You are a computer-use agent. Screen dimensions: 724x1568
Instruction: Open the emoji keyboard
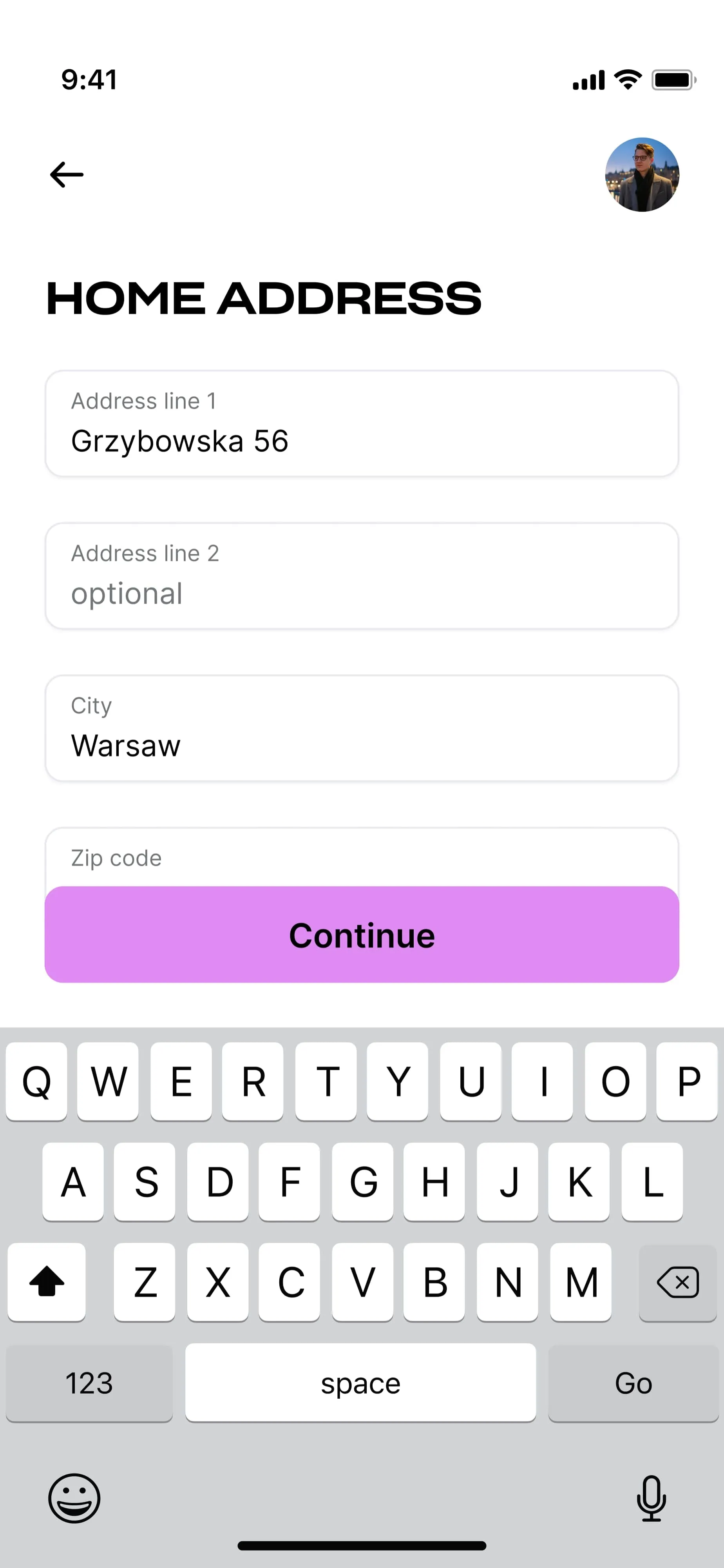click(x=74, y=1498)
